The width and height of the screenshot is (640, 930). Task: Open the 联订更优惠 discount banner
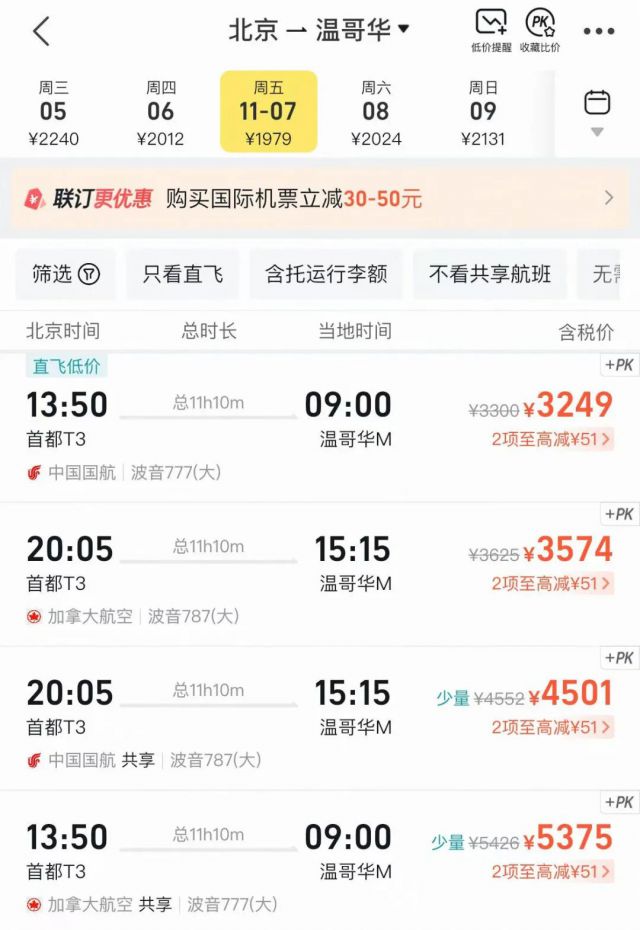(320, 198)
